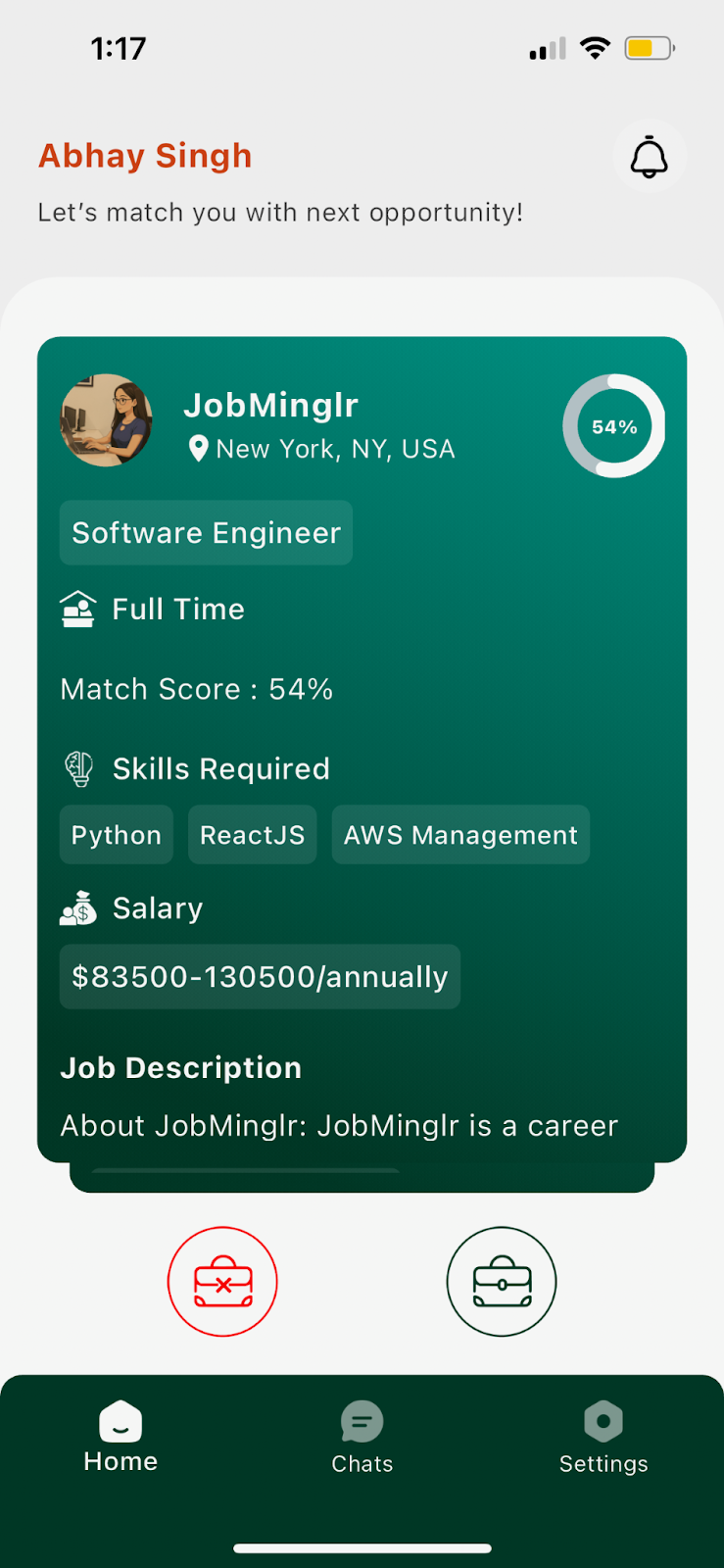Screen dimensions: 724x1568
Task: Open the JobMinglr Software Engineer job card
Action: [362, 750]
